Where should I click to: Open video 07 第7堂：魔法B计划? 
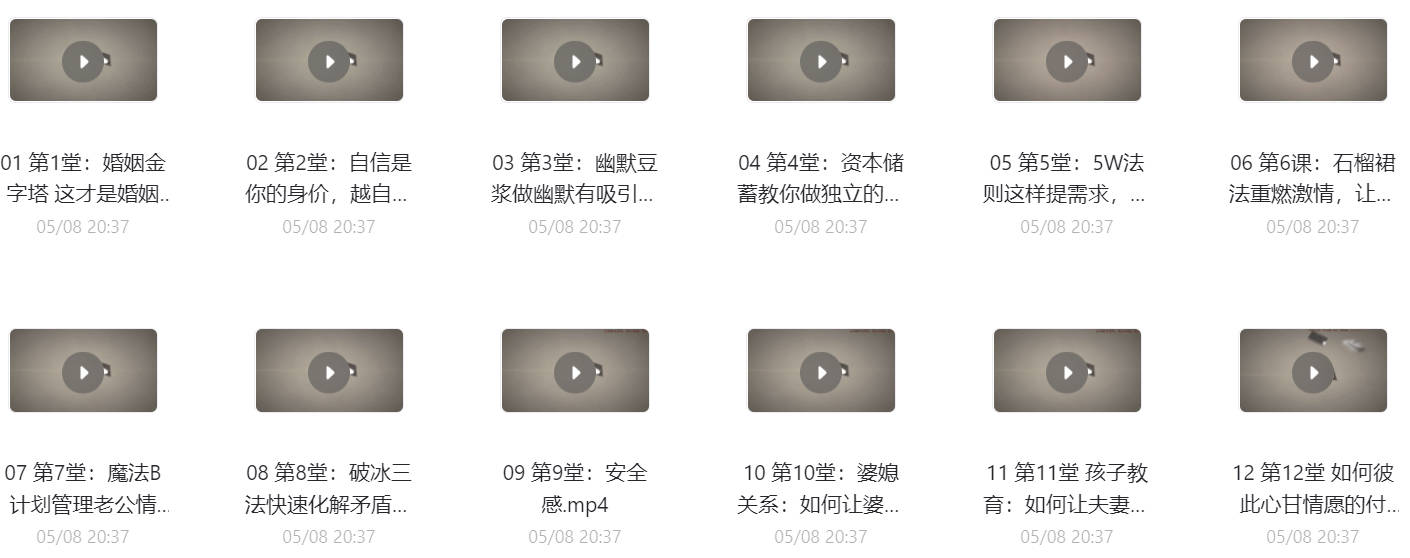(x=83, y=372)
